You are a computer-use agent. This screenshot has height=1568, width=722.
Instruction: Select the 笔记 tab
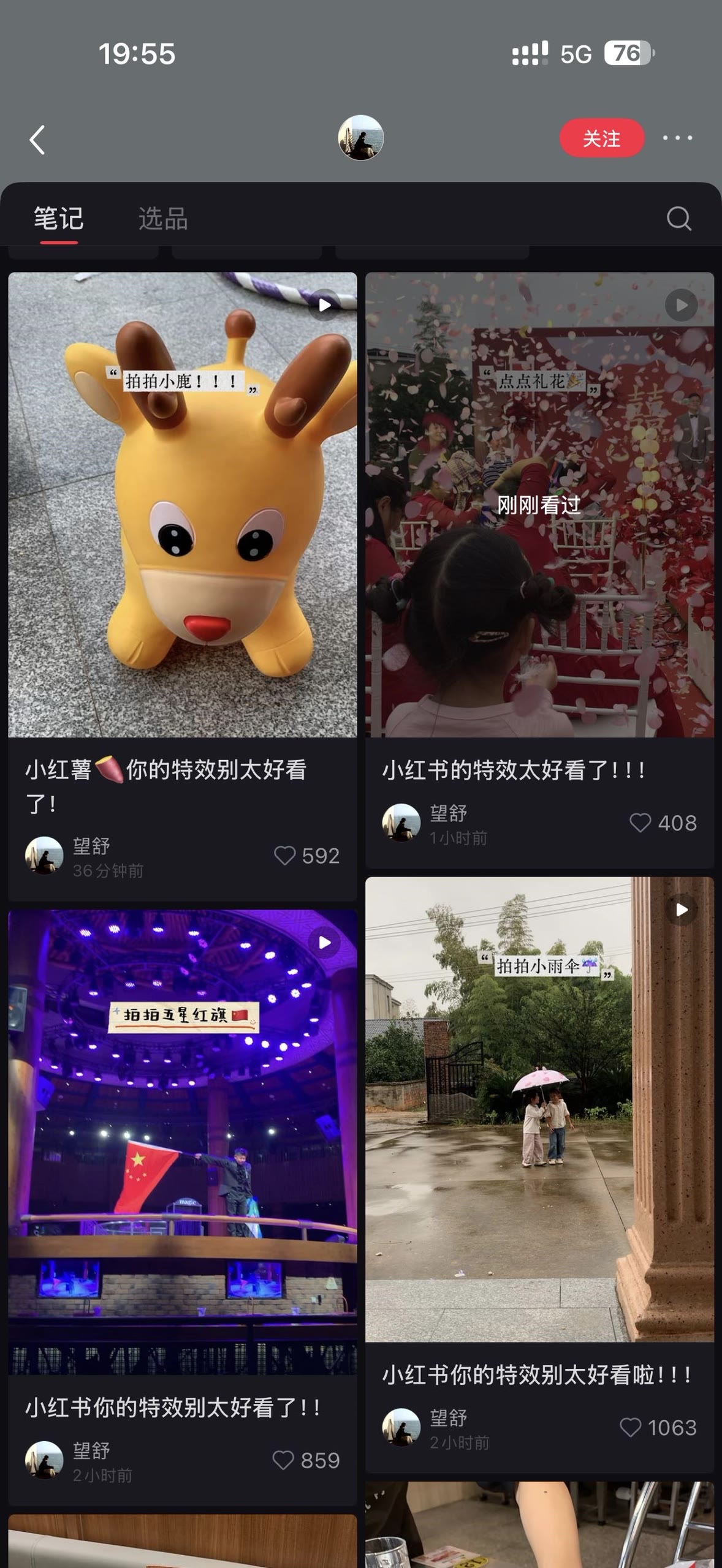[59, 219]
